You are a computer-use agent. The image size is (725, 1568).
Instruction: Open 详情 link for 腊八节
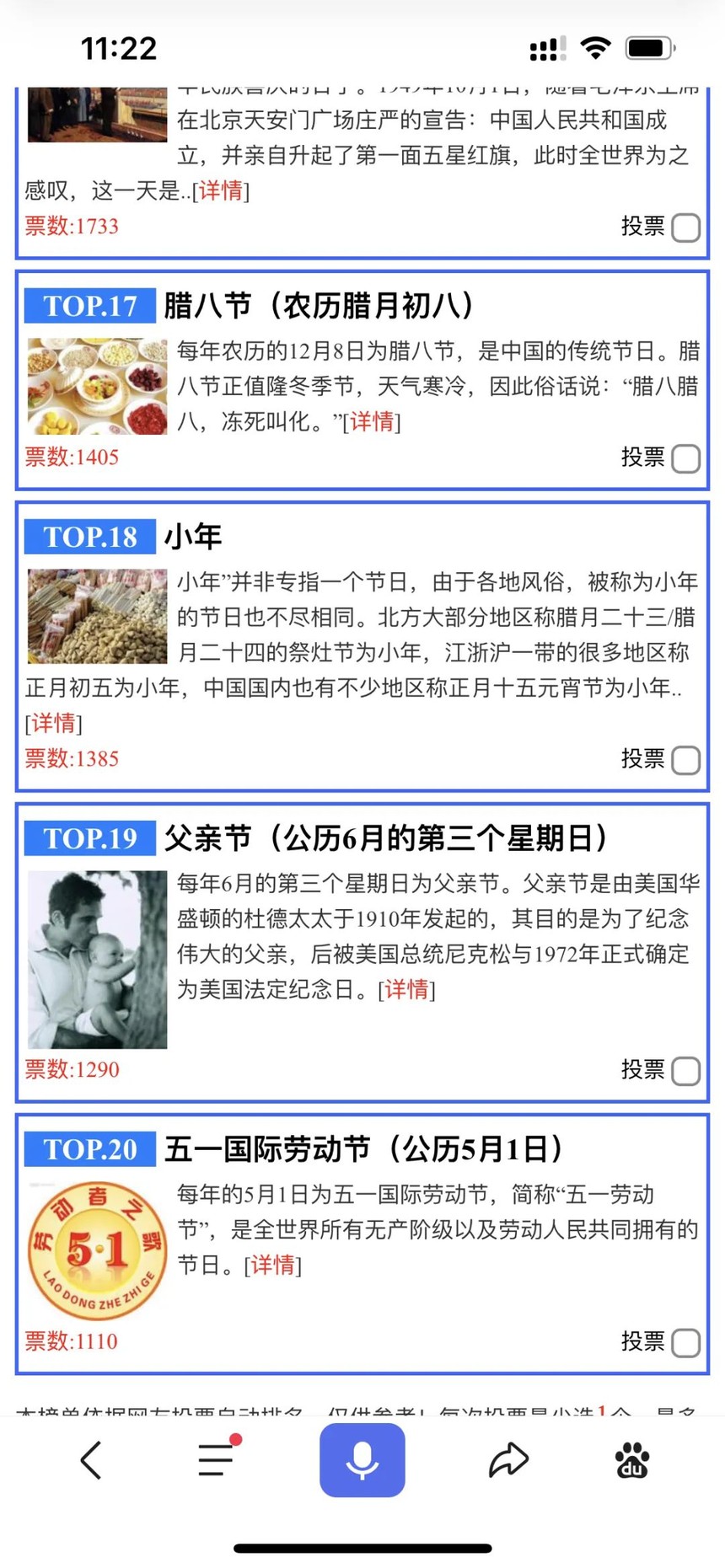(x=372, y=421)
